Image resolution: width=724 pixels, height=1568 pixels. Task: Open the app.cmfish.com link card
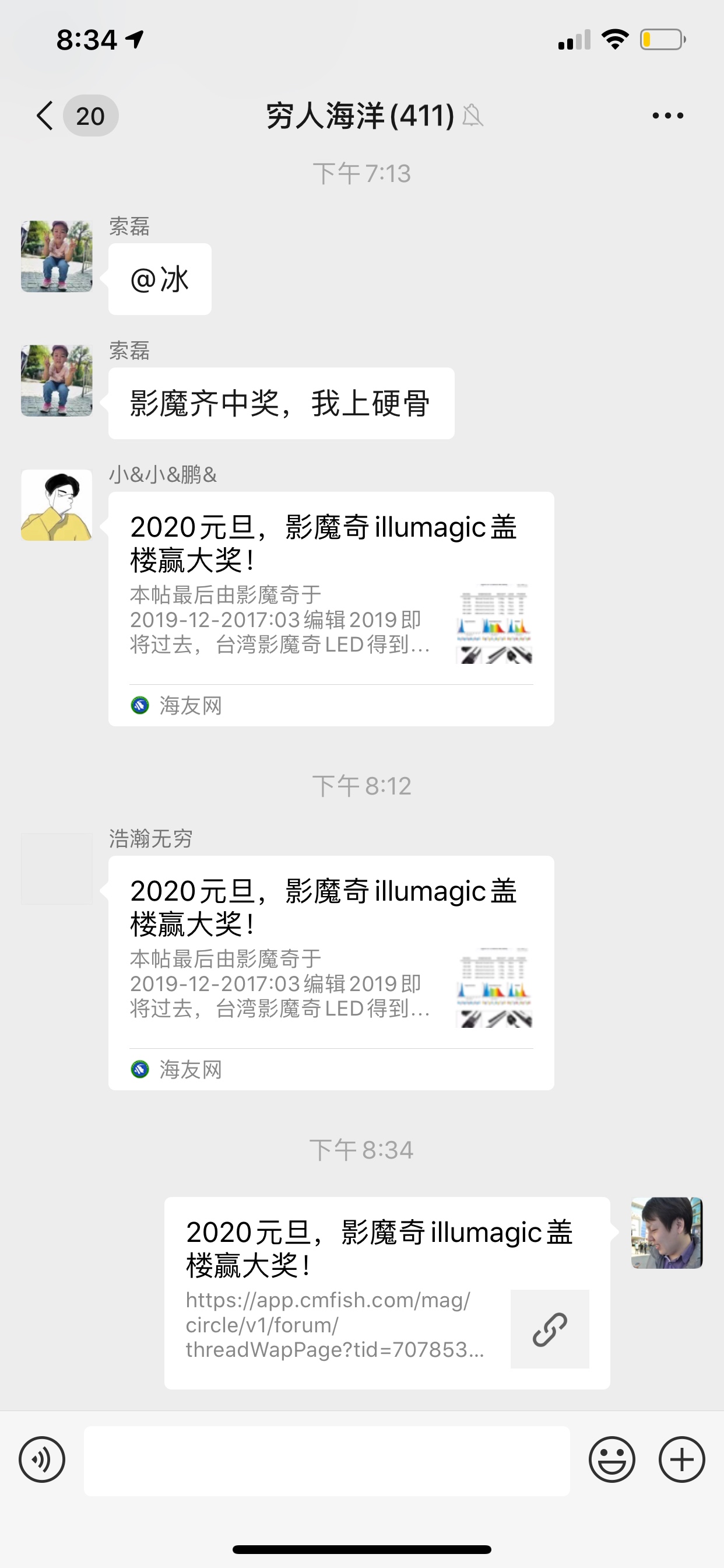387,1293
